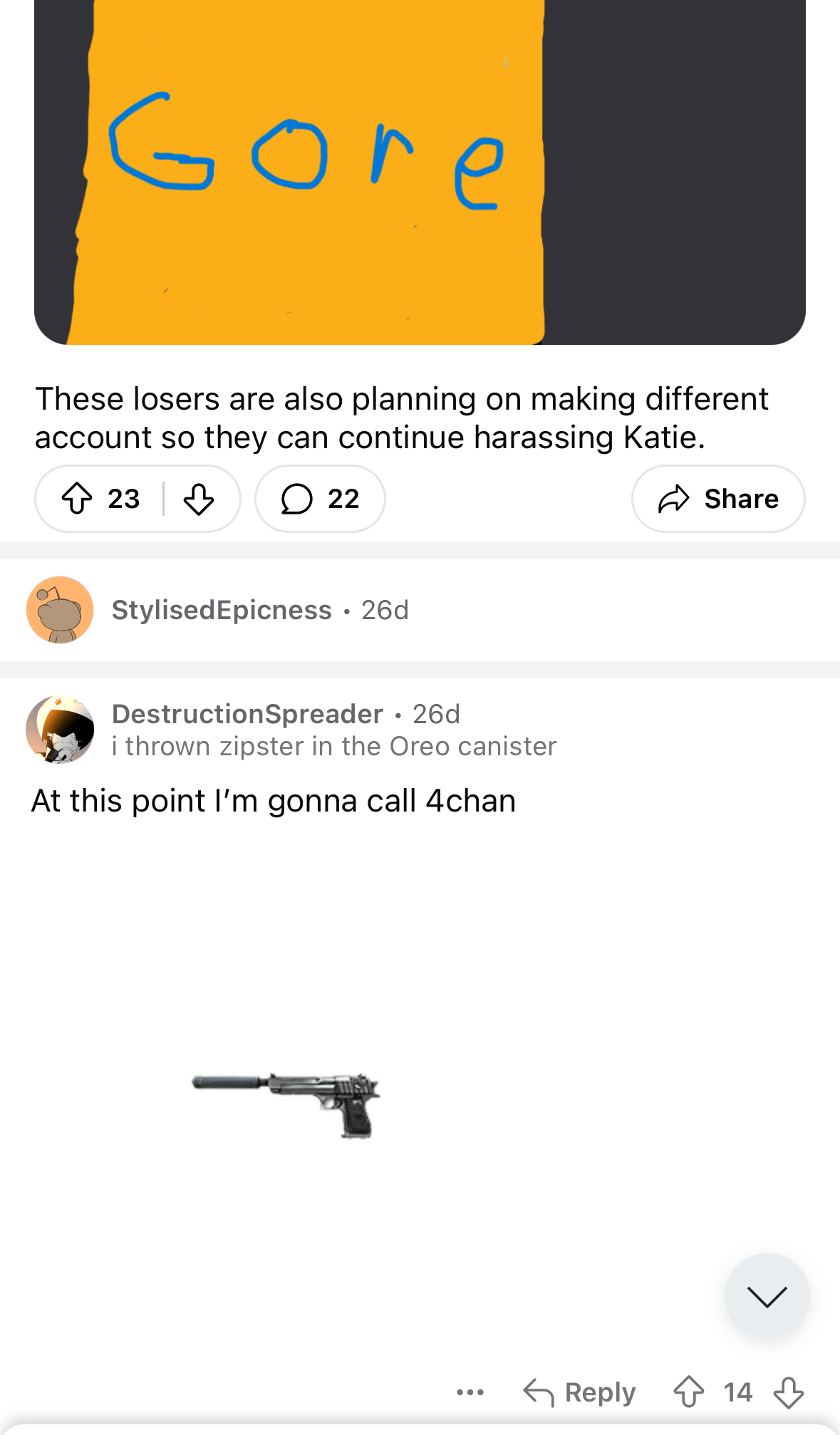Screen dimensions: 840x1435
Task: Jump to next comment with the chevron button
Action: [x=767, y=1296]
